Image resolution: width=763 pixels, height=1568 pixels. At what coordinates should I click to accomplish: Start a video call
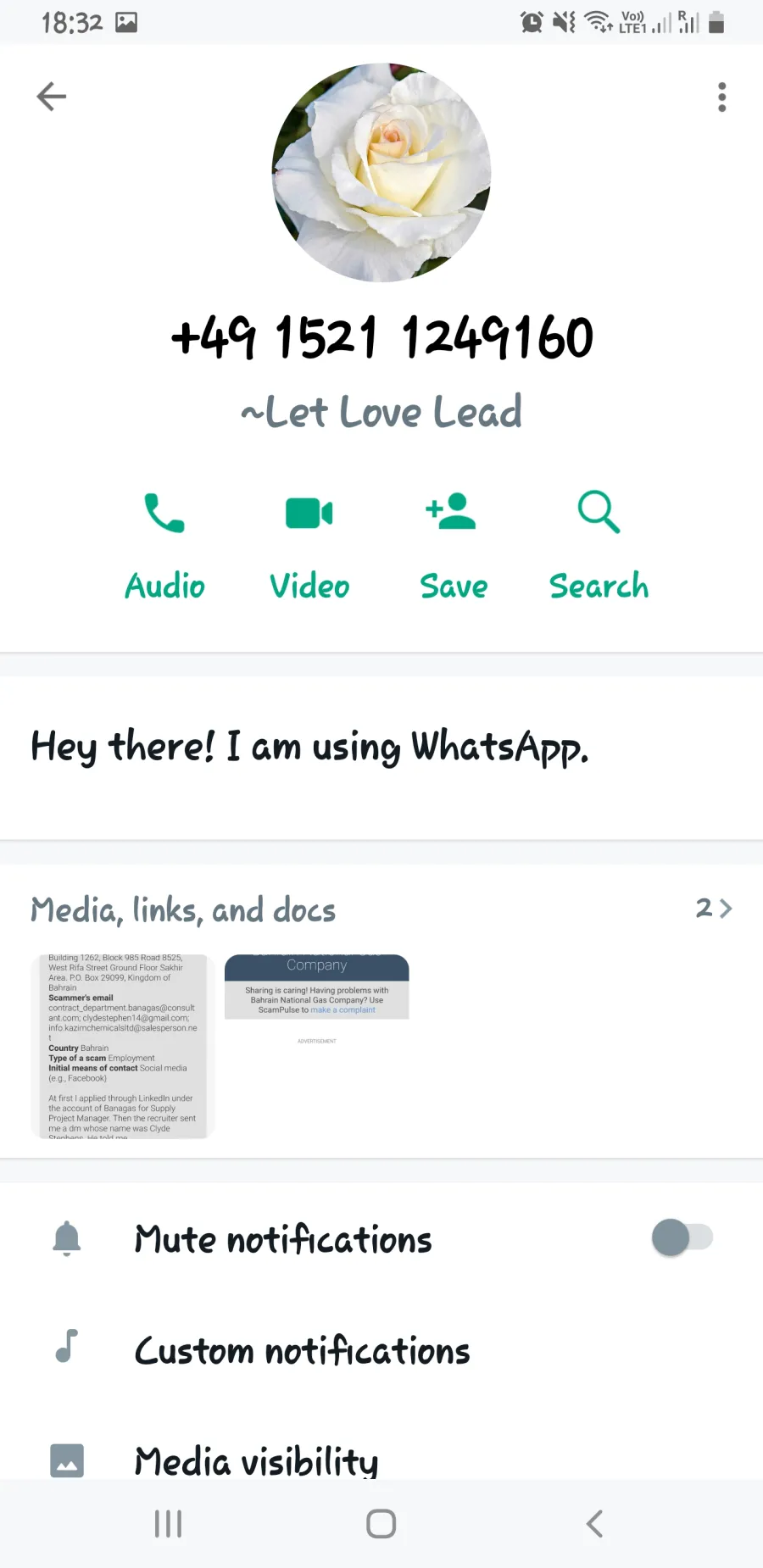[x=309, y=547]
